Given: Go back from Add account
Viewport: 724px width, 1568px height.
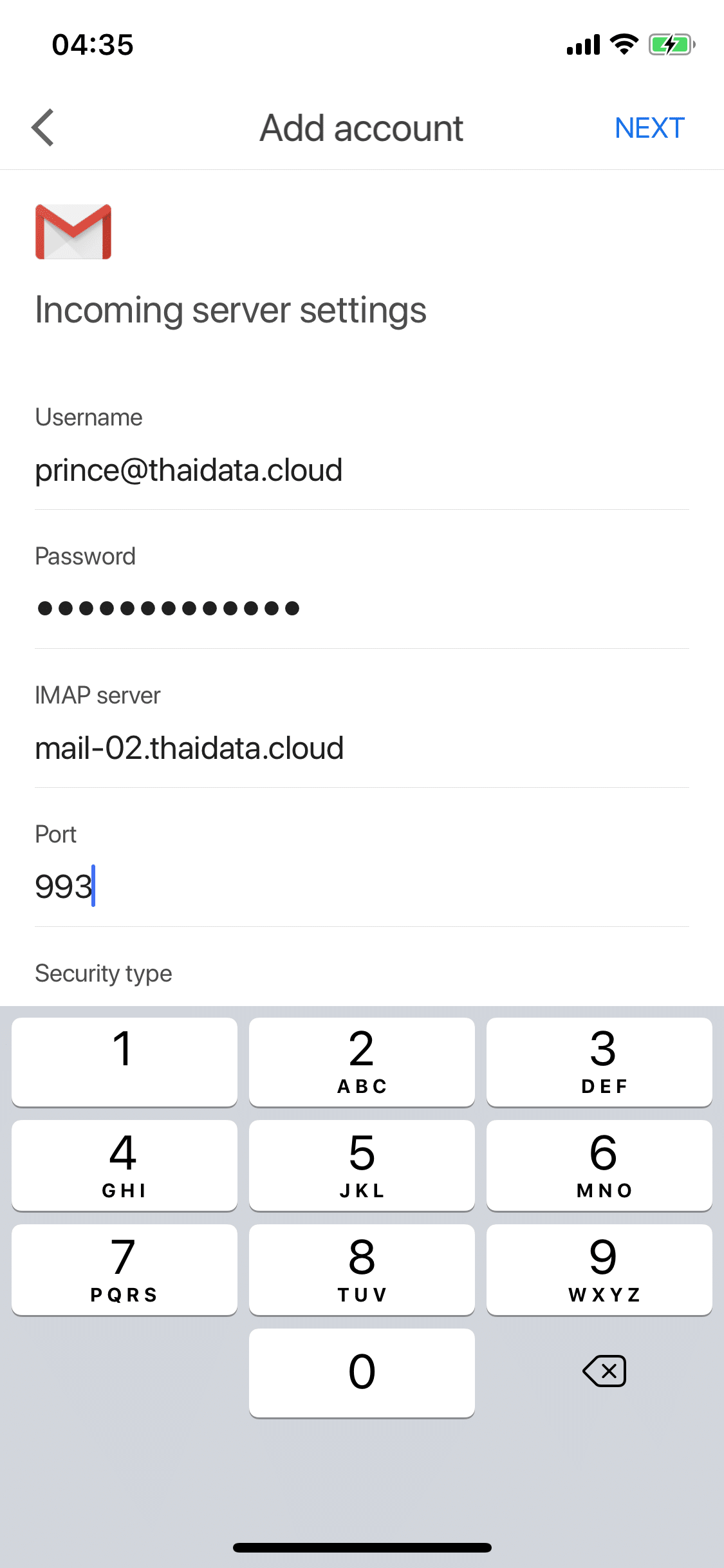Looking at the screenshot, I should [x=43, y=127].
